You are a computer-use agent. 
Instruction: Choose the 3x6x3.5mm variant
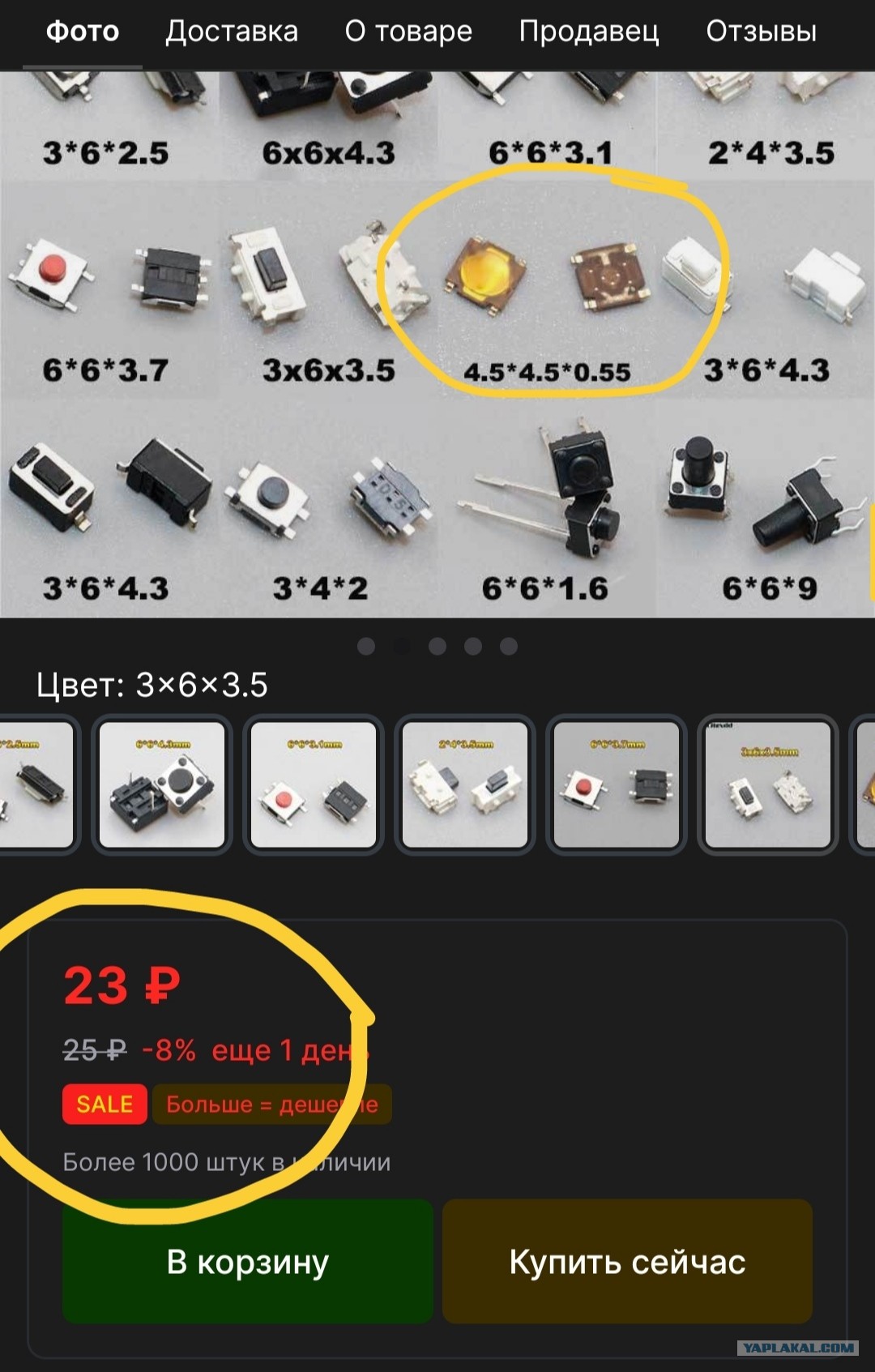768,784
